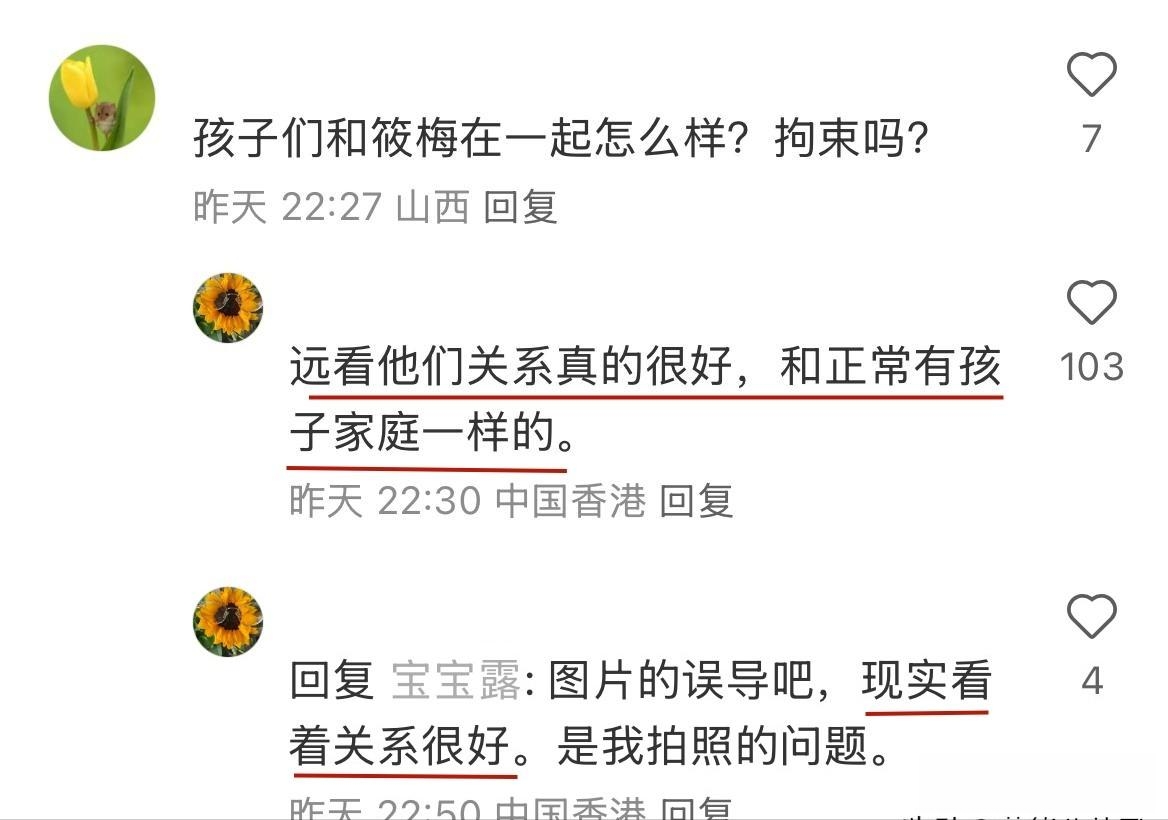The height and width of the screenshot is (820, 1168).
Task: Reply to the 22:30 中国香港 comment
Action: coord(697,500)
